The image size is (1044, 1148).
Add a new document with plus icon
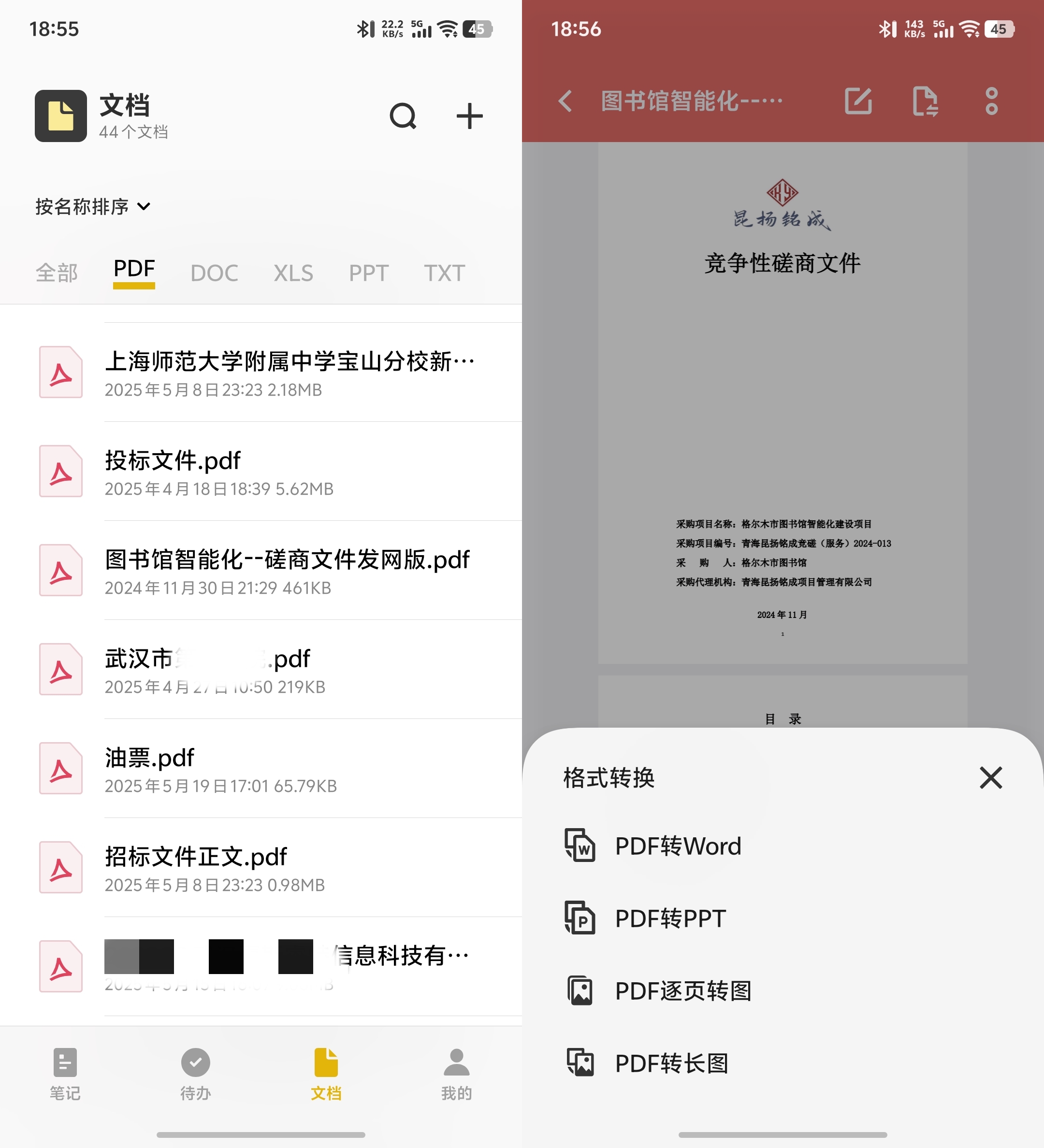[469, 116]
